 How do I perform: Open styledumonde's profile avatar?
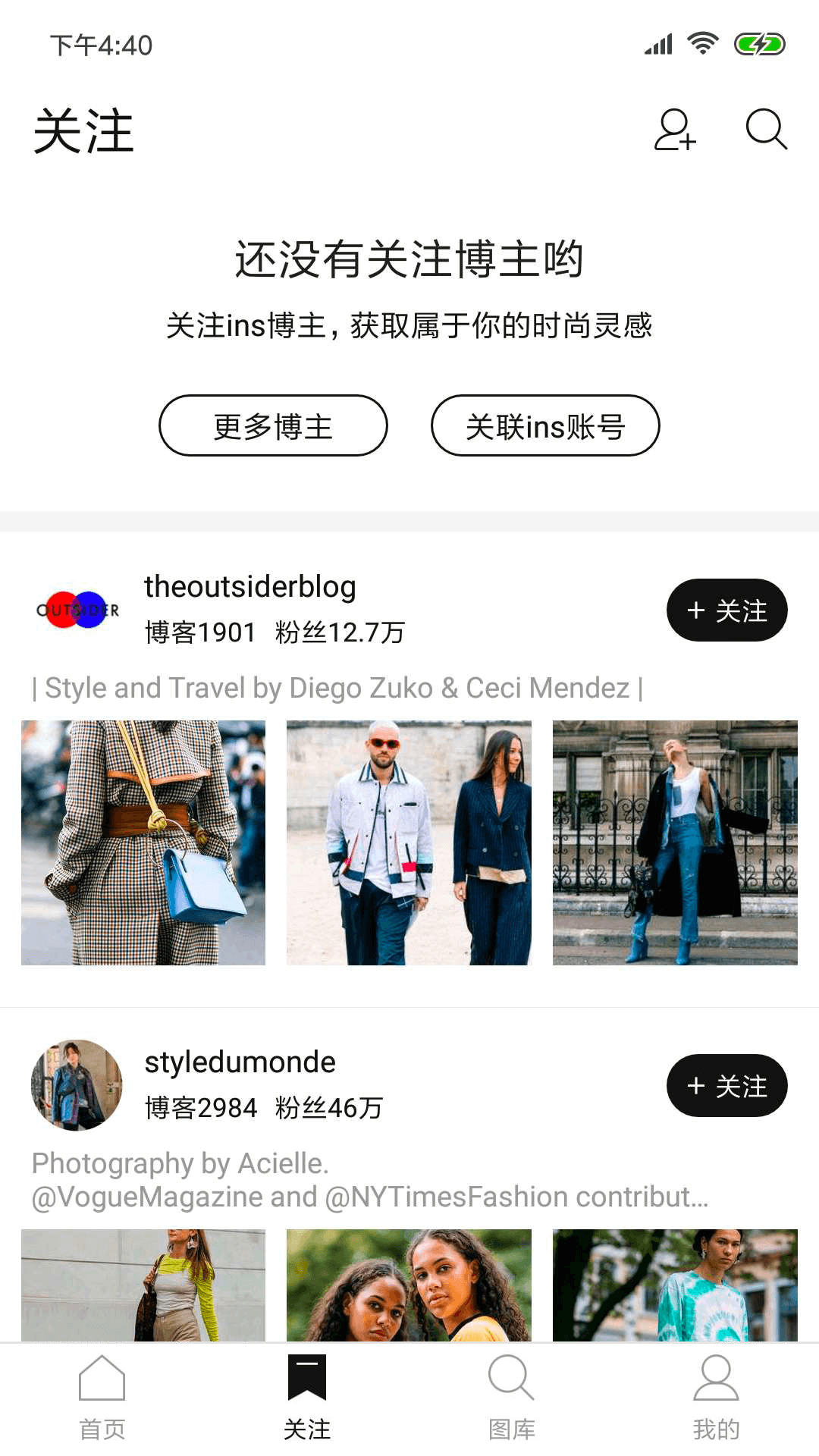[77, 1085]
